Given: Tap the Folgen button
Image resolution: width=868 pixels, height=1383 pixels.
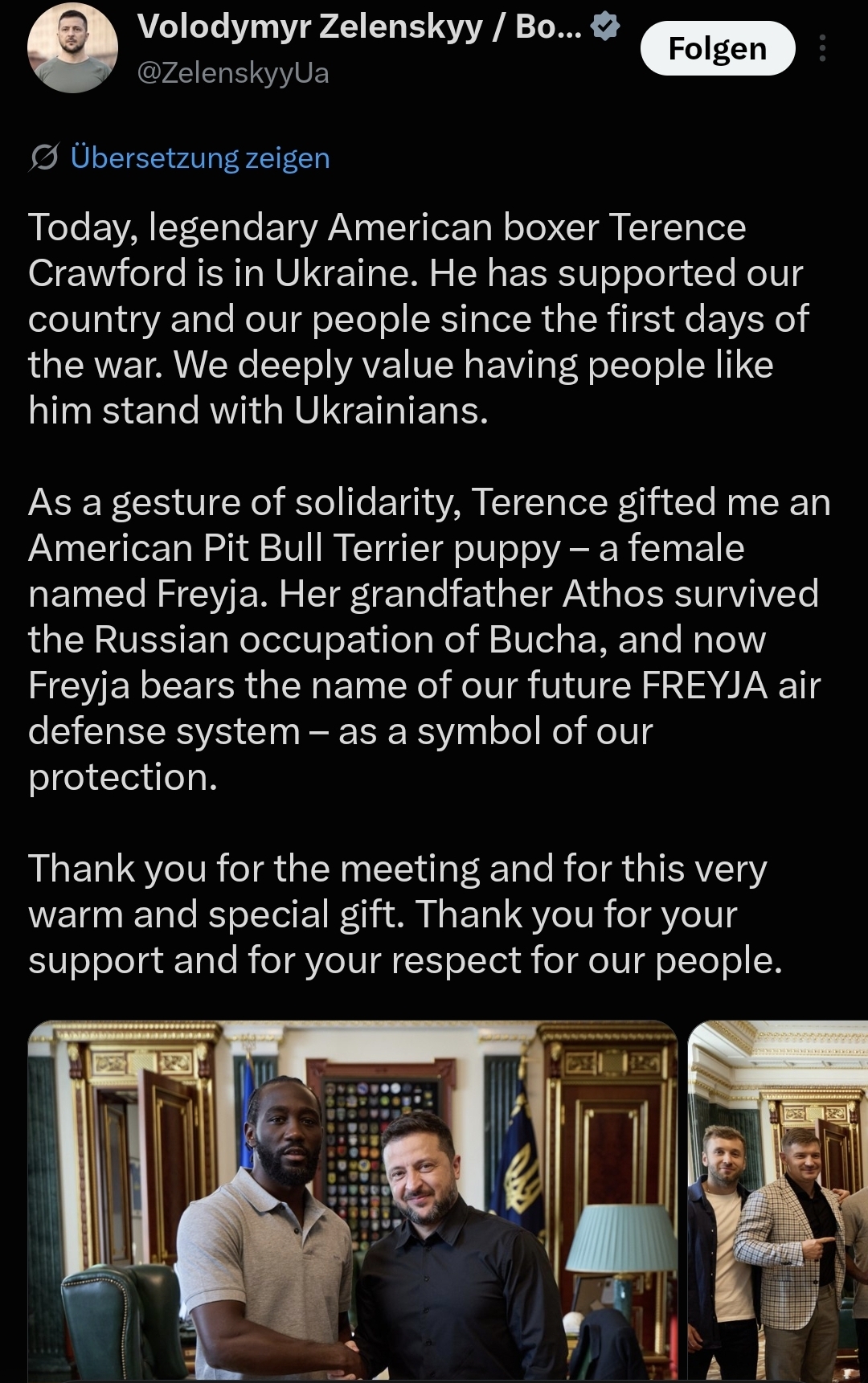Looking at the screenshot, I should click(718, 48).
